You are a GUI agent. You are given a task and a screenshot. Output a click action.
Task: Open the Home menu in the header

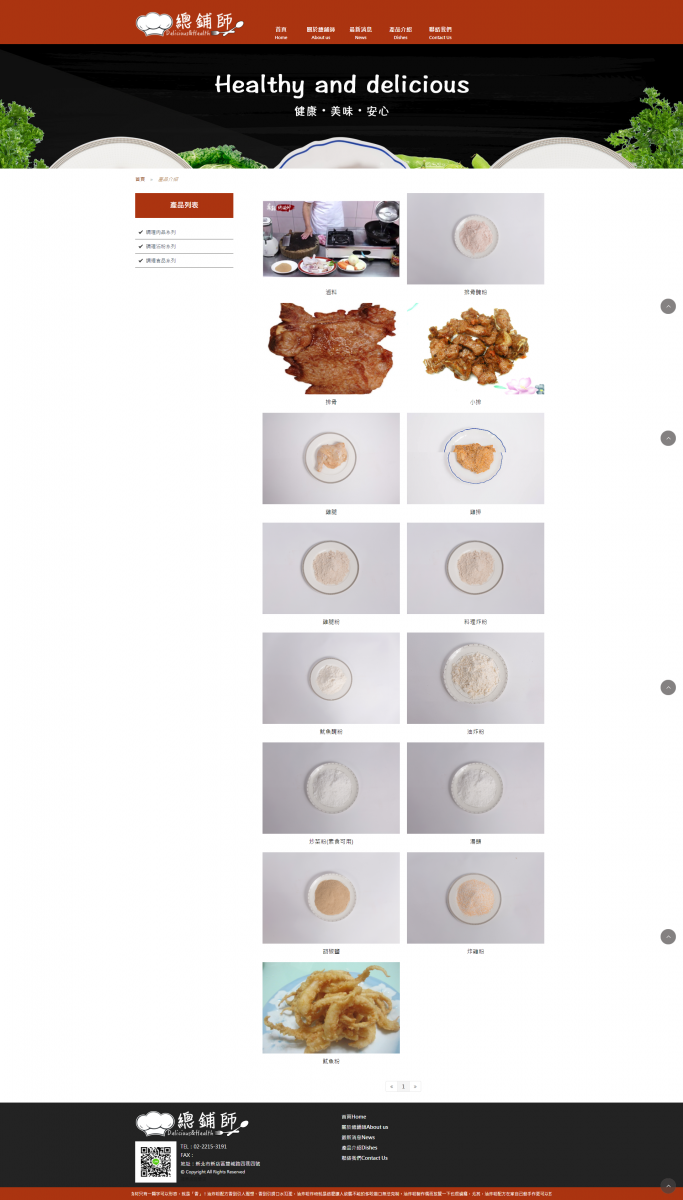281,33
